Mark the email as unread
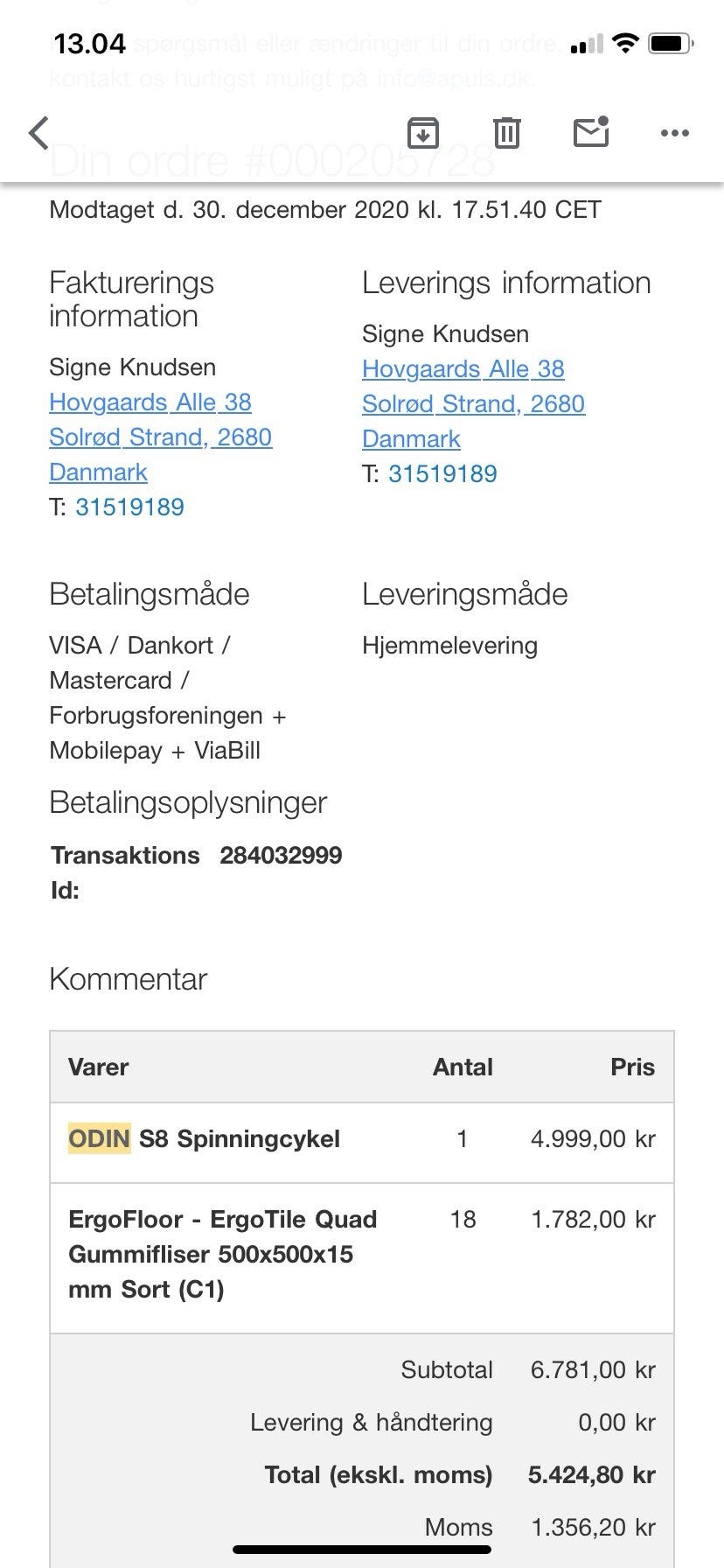724x1568 pixels. coord(590,131)
